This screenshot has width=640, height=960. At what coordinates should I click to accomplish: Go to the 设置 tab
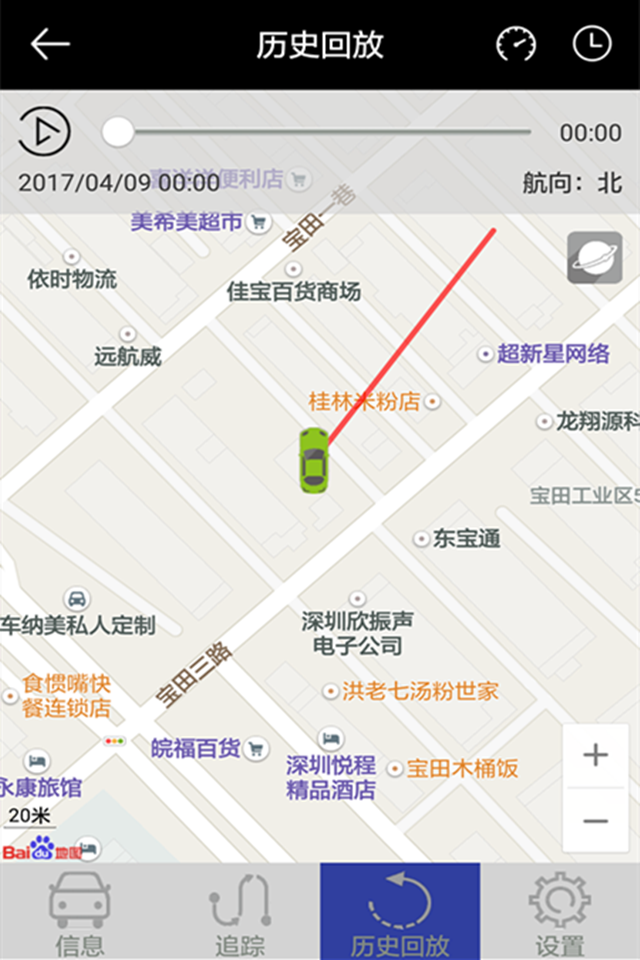pos(560,912)
